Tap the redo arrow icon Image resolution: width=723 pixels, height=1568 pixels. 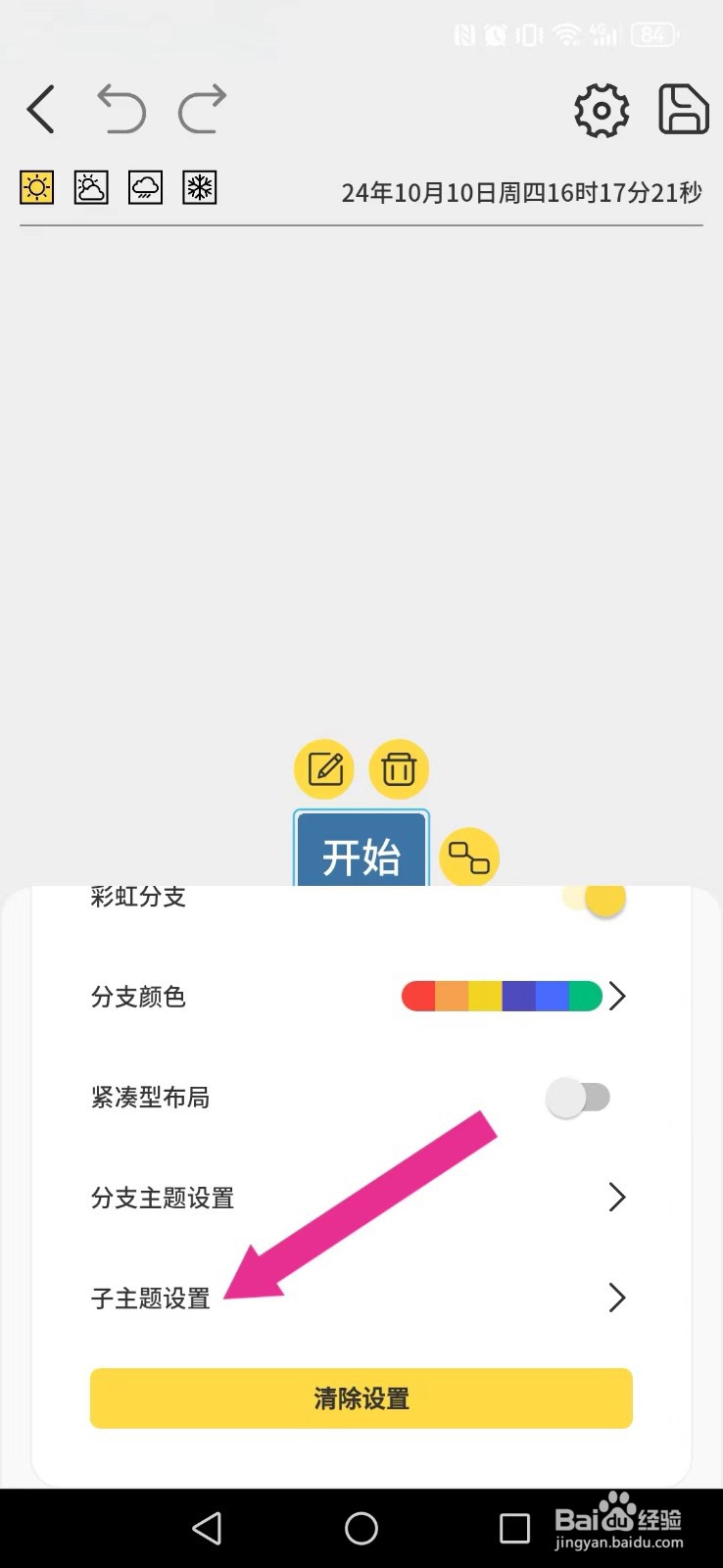[200, 110]
